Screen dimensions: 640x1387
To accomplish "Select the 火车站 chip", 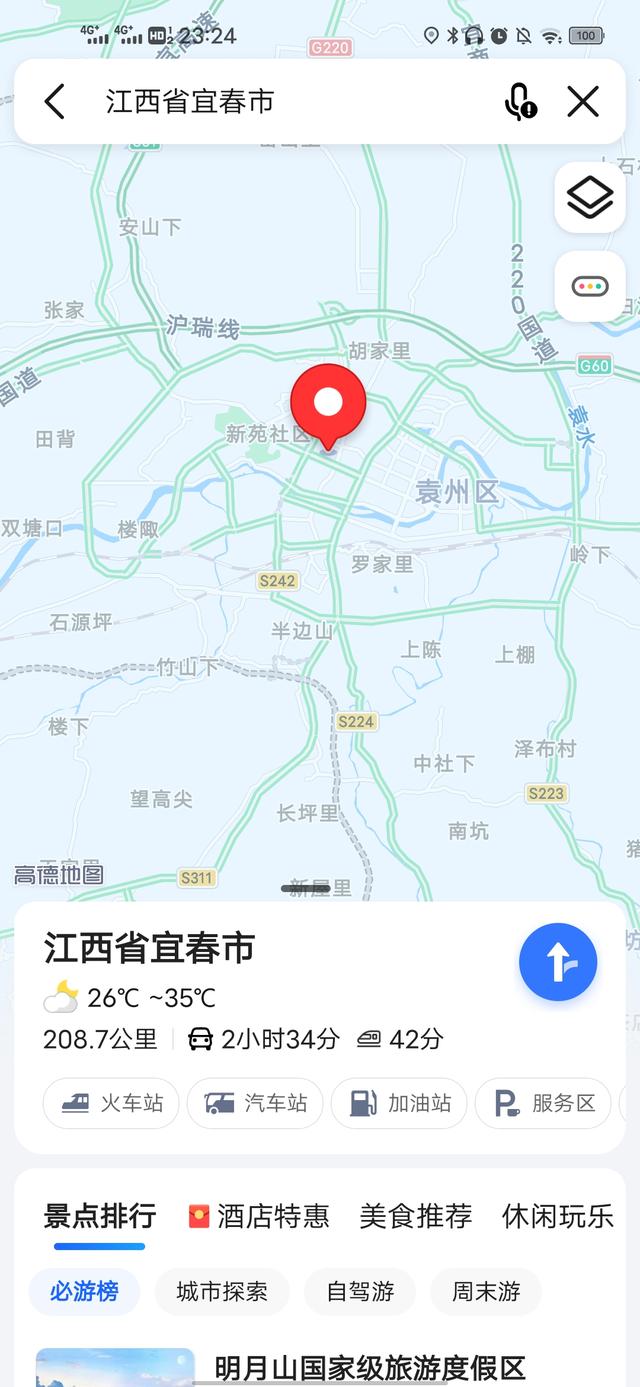I will point(111,1103).
